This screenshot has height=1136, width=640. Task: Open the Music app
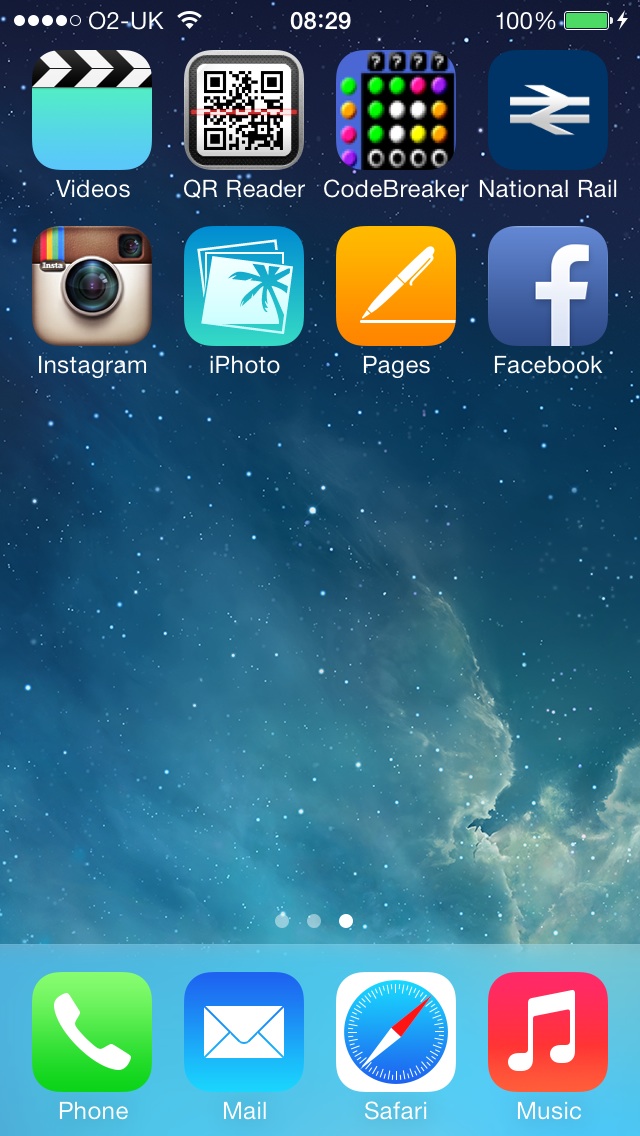click(x=548, y=1032)
